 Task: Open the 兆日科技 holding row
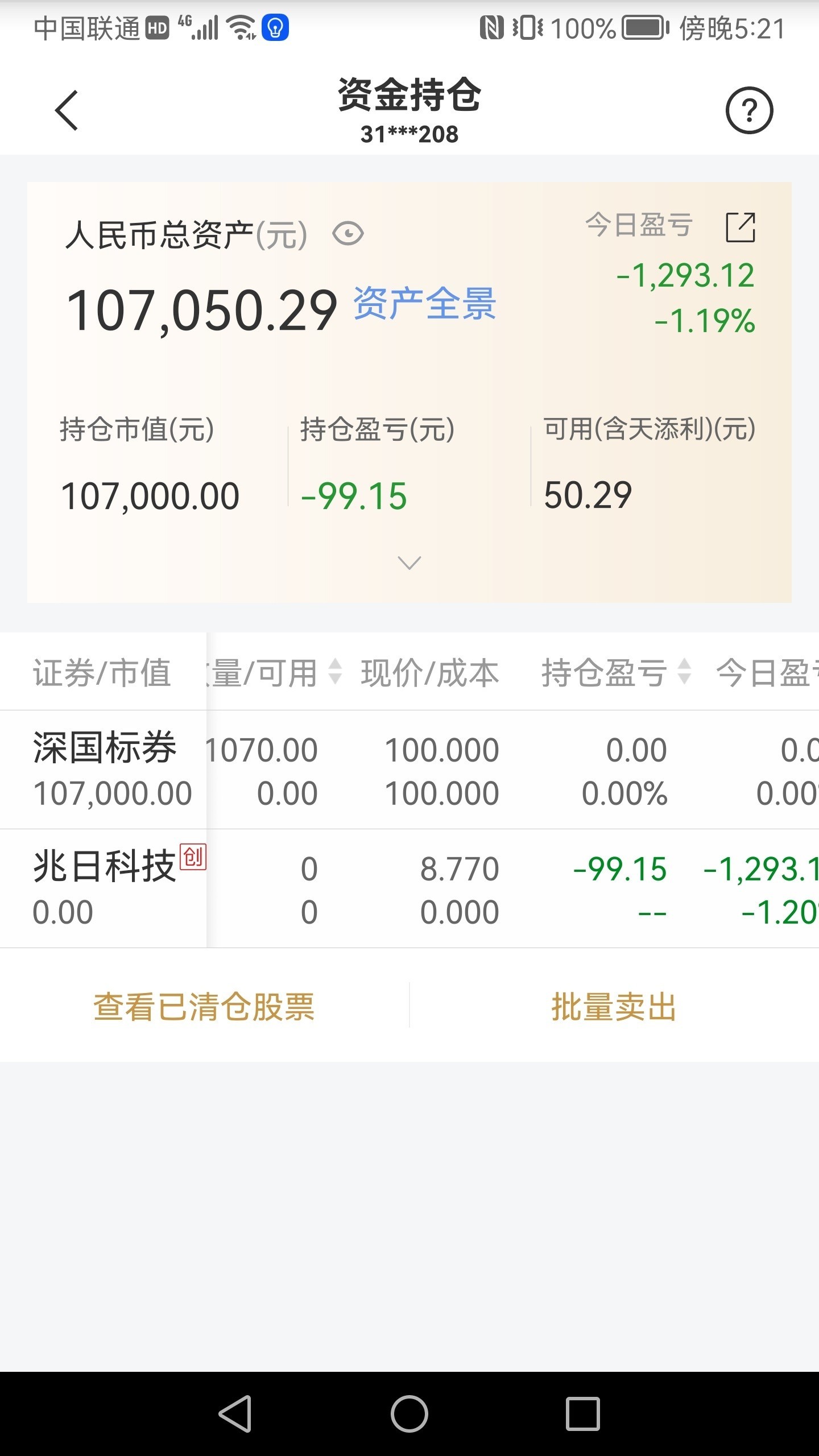click(409, 888)
